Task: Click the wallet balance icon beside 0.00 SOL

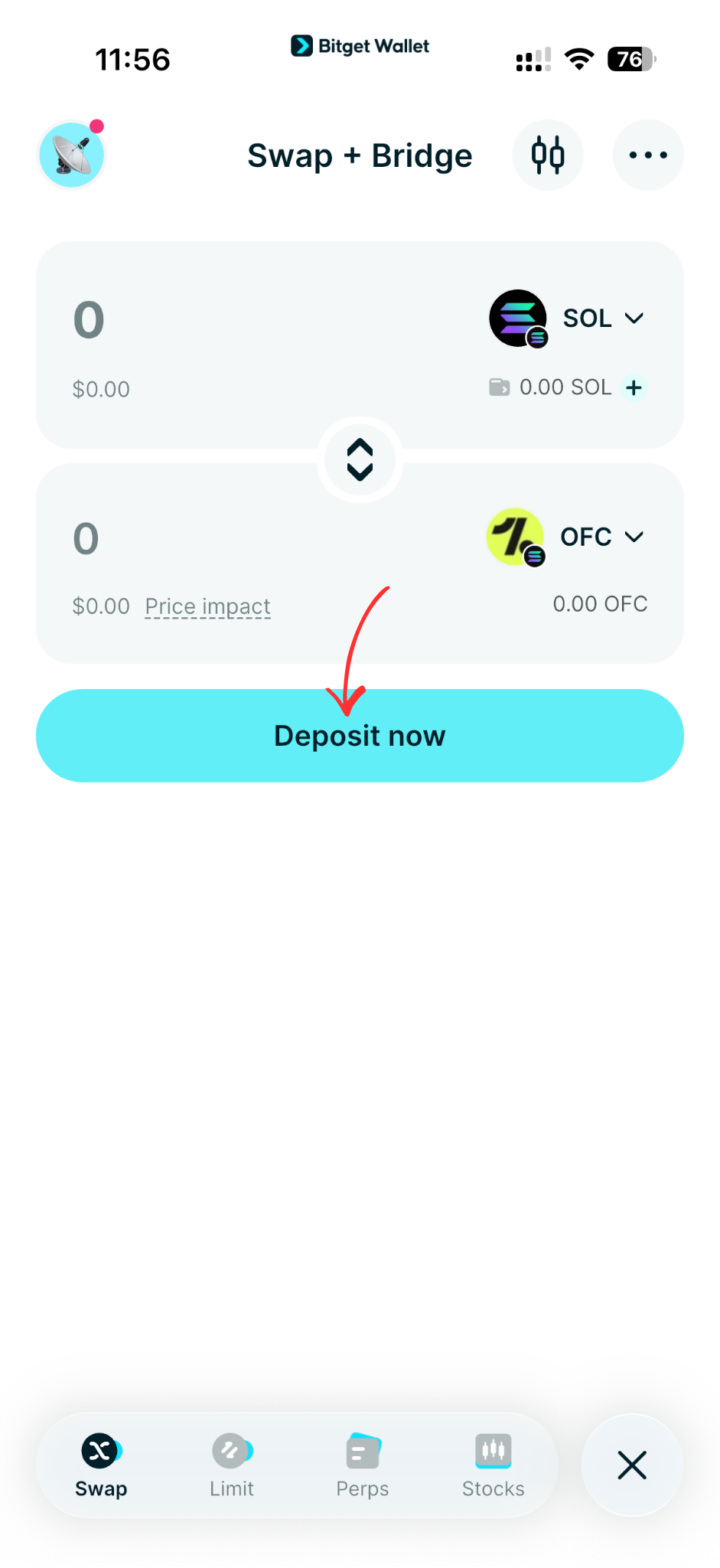Action: tap(500, 387)
